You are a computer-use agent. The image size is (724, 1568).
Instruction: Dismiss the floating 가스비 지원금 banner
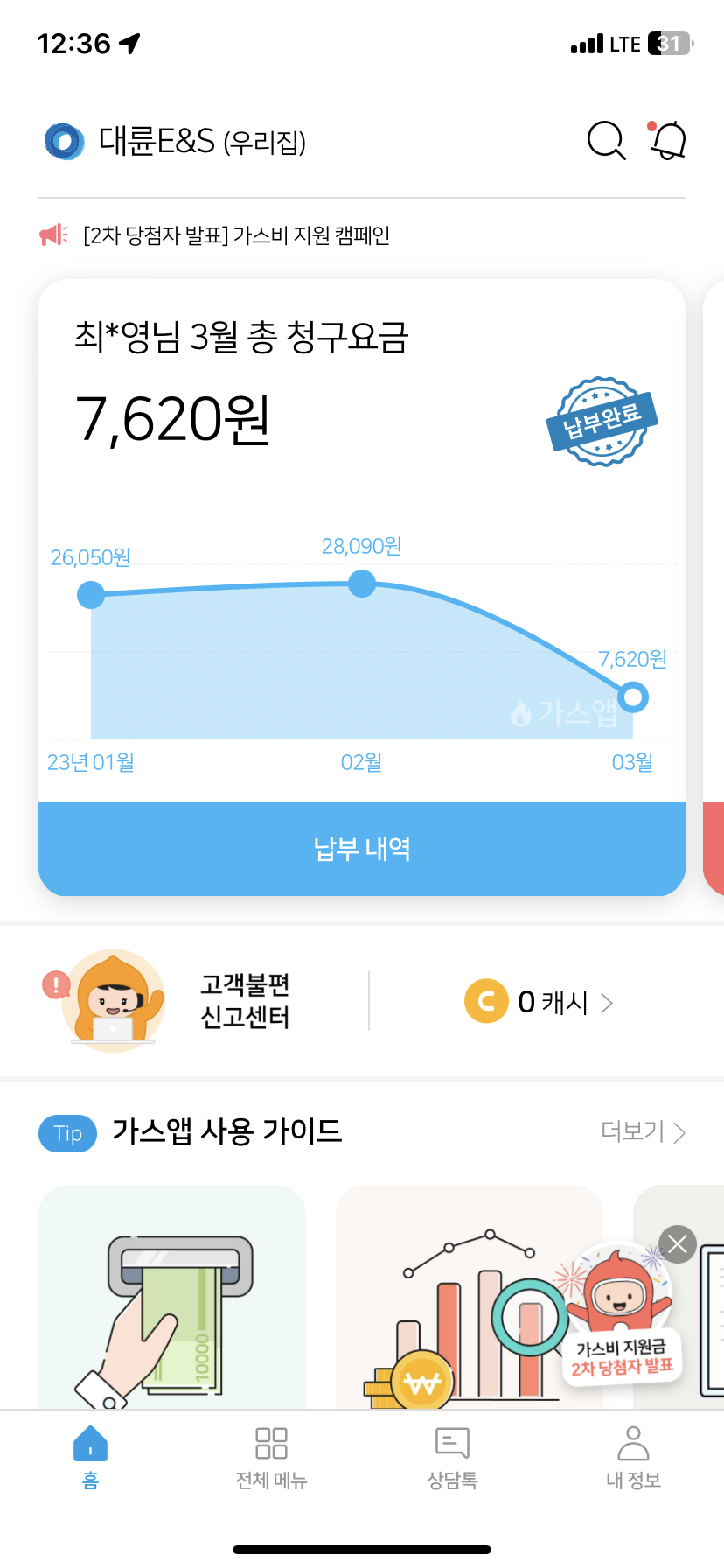point(678,1244)
